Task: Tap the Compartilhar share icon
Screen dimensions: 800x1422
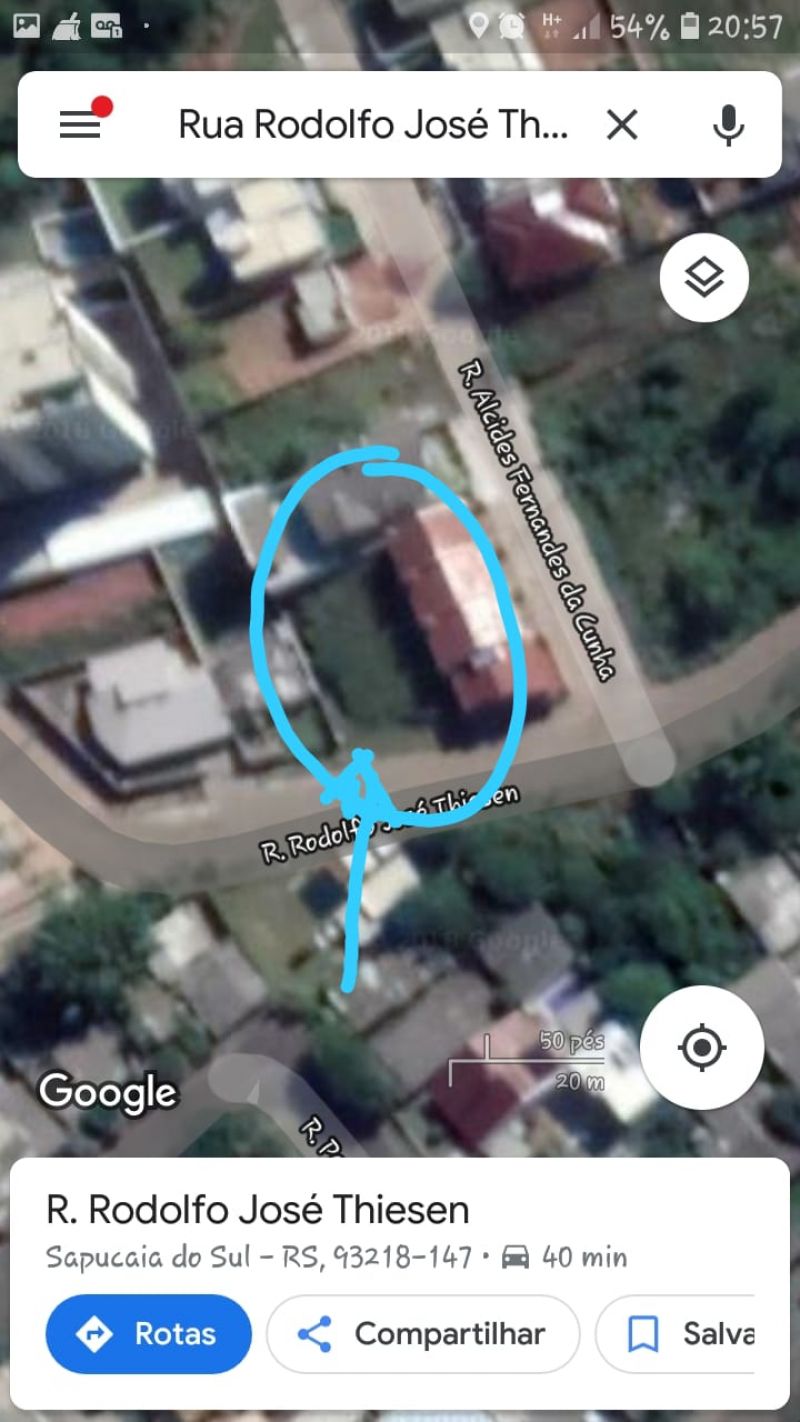Action: [x=318, y=1333]
